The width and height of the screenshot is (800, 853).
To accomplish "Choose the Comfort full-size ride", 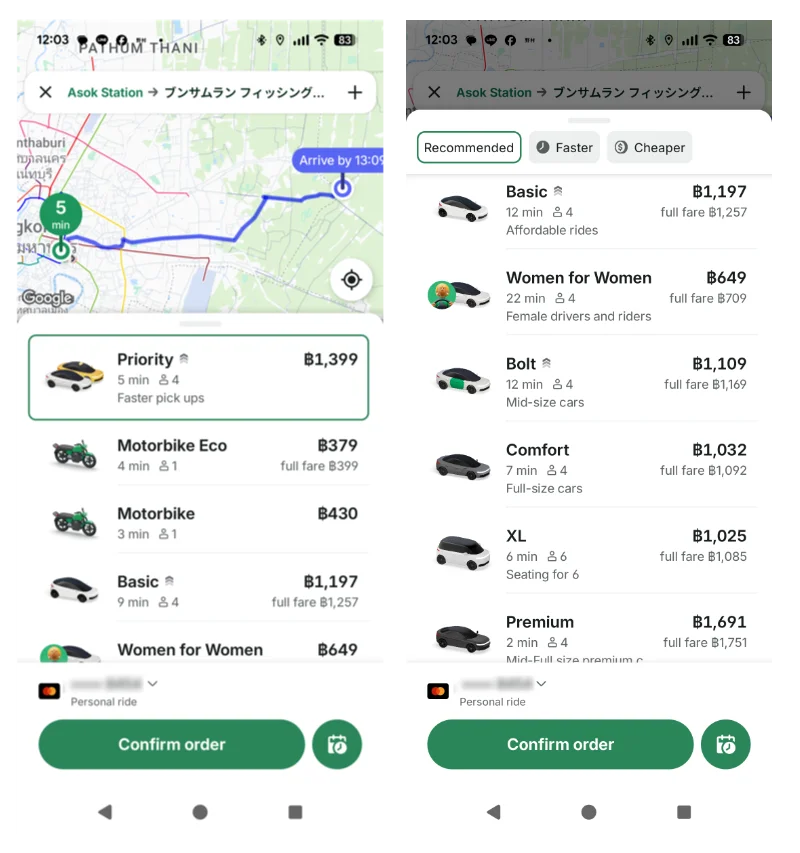I will click(x=590, y=467).
